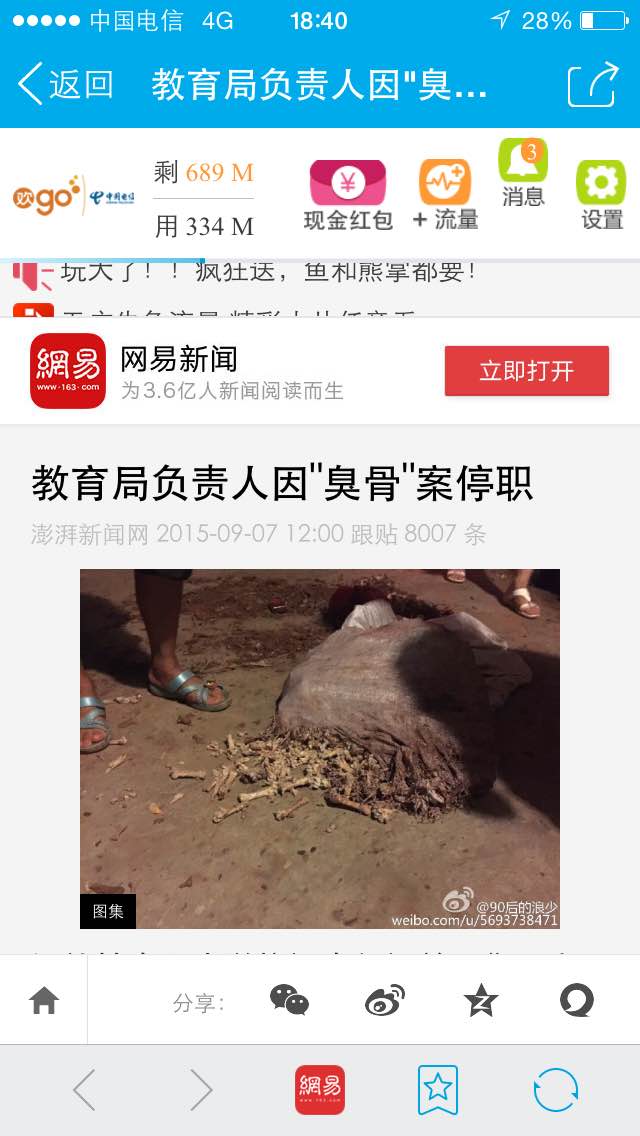The height and width of the screenshot is (1136, 640).
Task: Share via the rightmost share bar icon
Action: [577, 1001]
